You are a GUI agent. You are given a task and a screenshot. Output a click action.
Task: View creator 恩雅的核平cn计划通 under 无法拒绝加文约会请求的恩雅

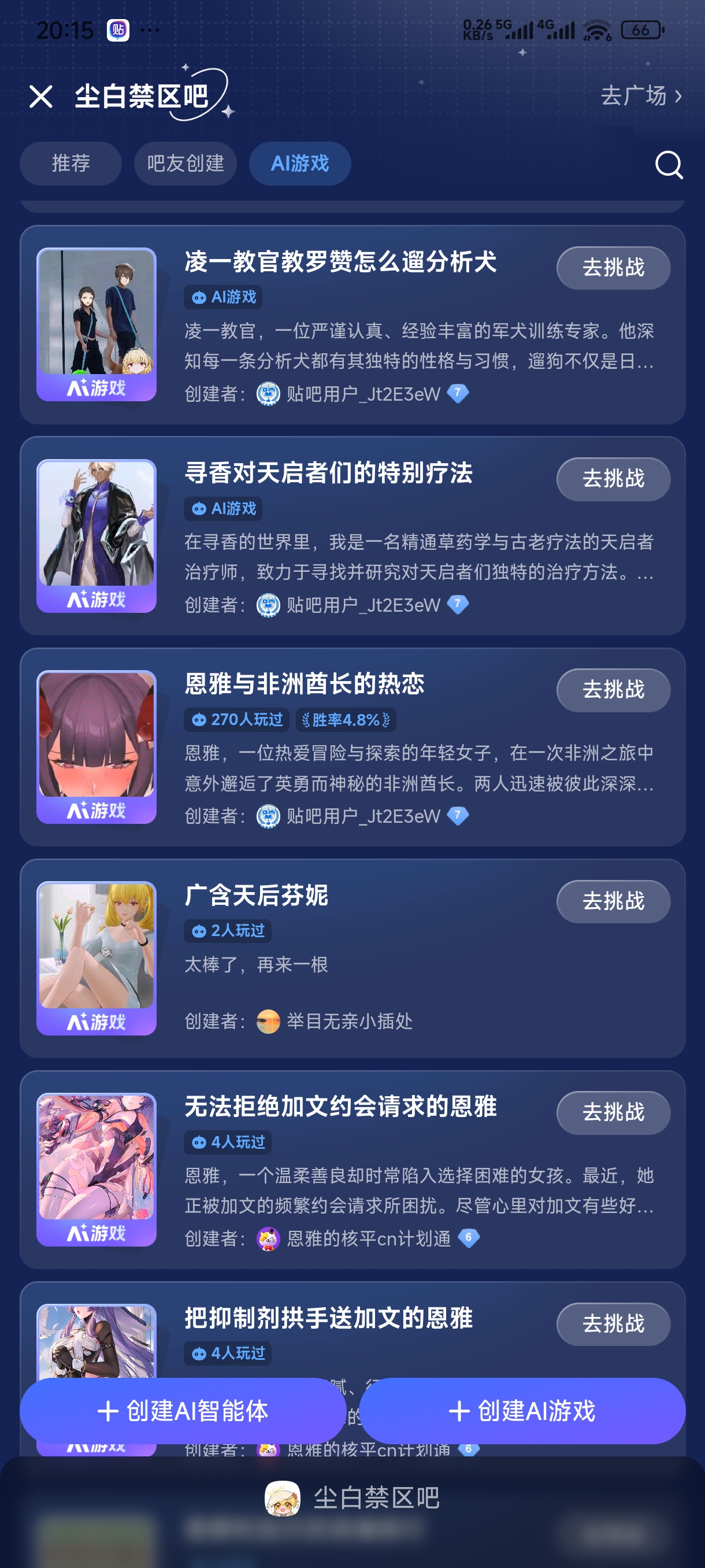pyautogui.click(x=368, y=1238)
